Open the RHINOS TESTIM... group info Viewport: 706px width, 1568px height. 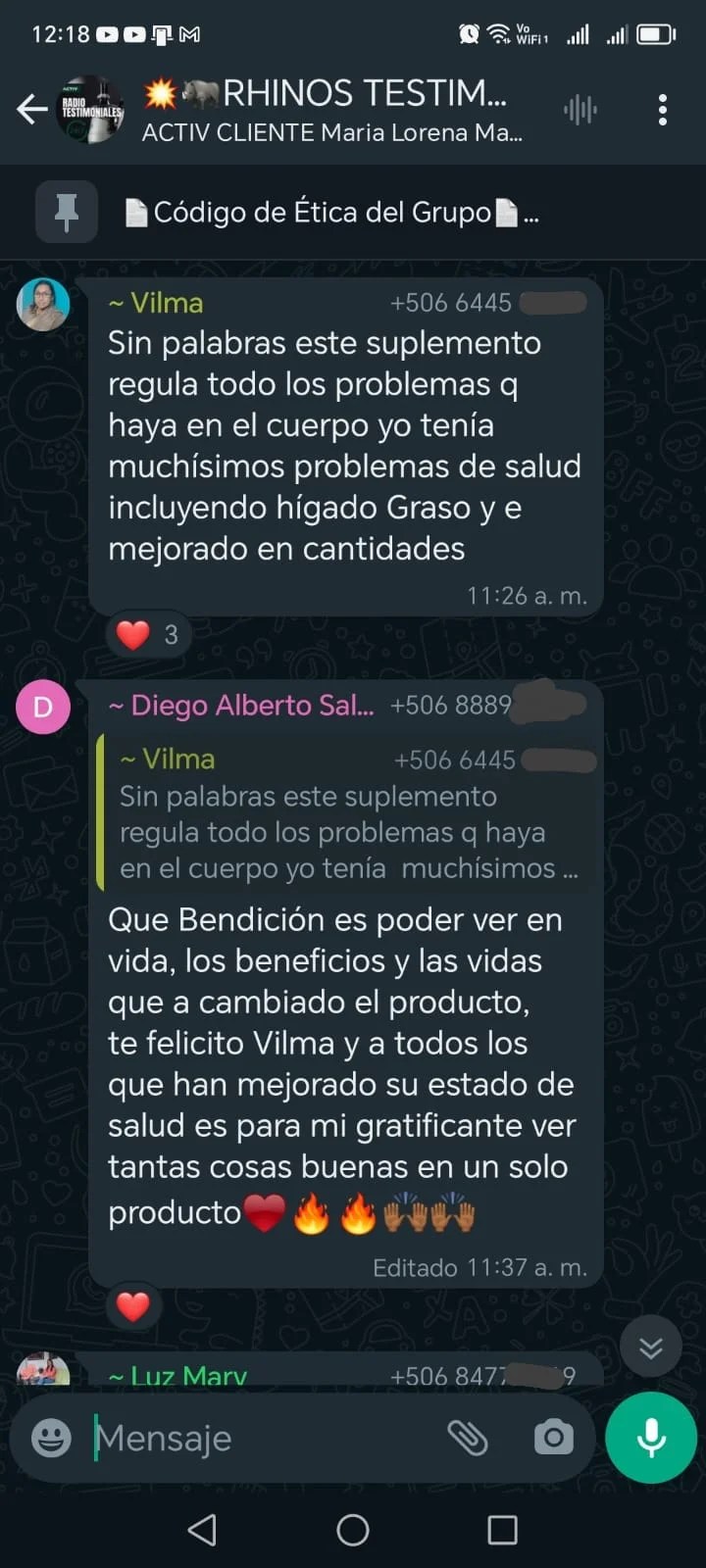[333, 110]
